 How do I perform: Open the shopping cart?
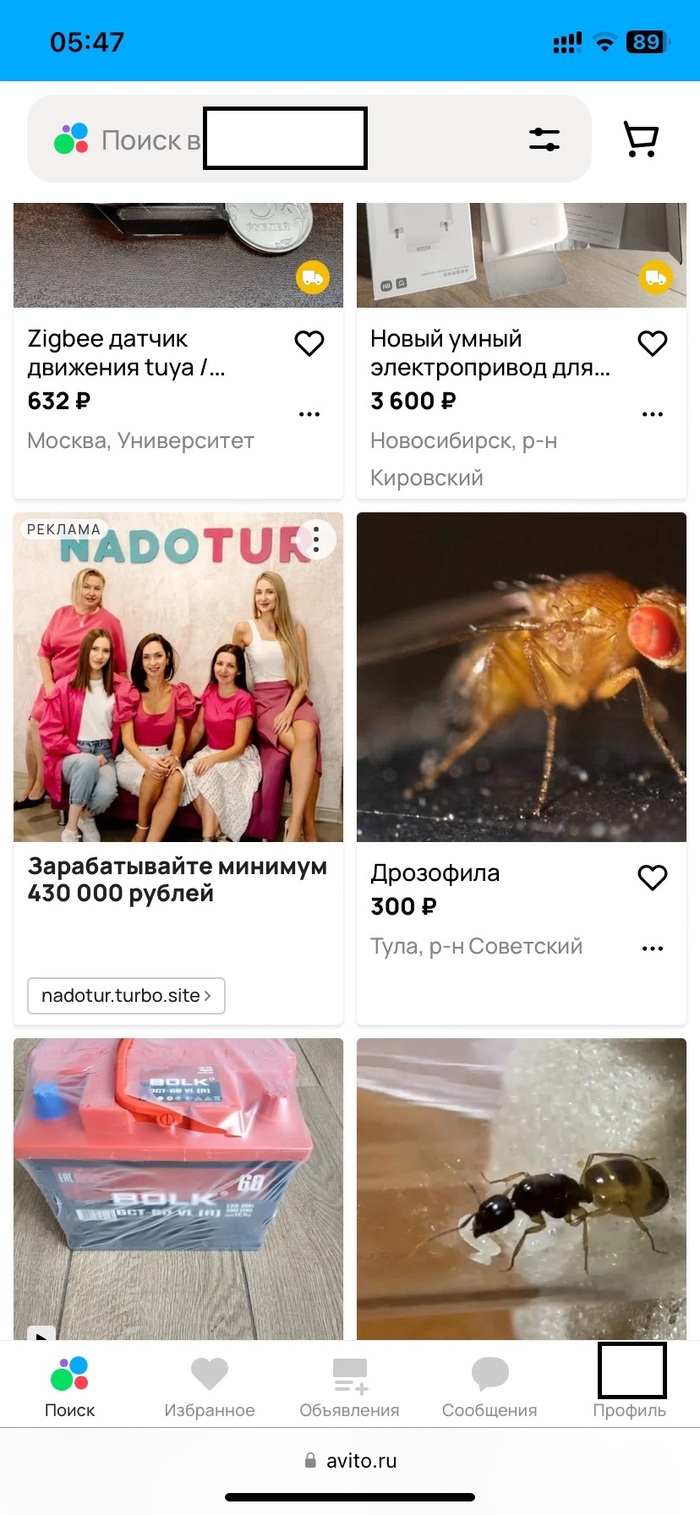click(x=641, y=139)
